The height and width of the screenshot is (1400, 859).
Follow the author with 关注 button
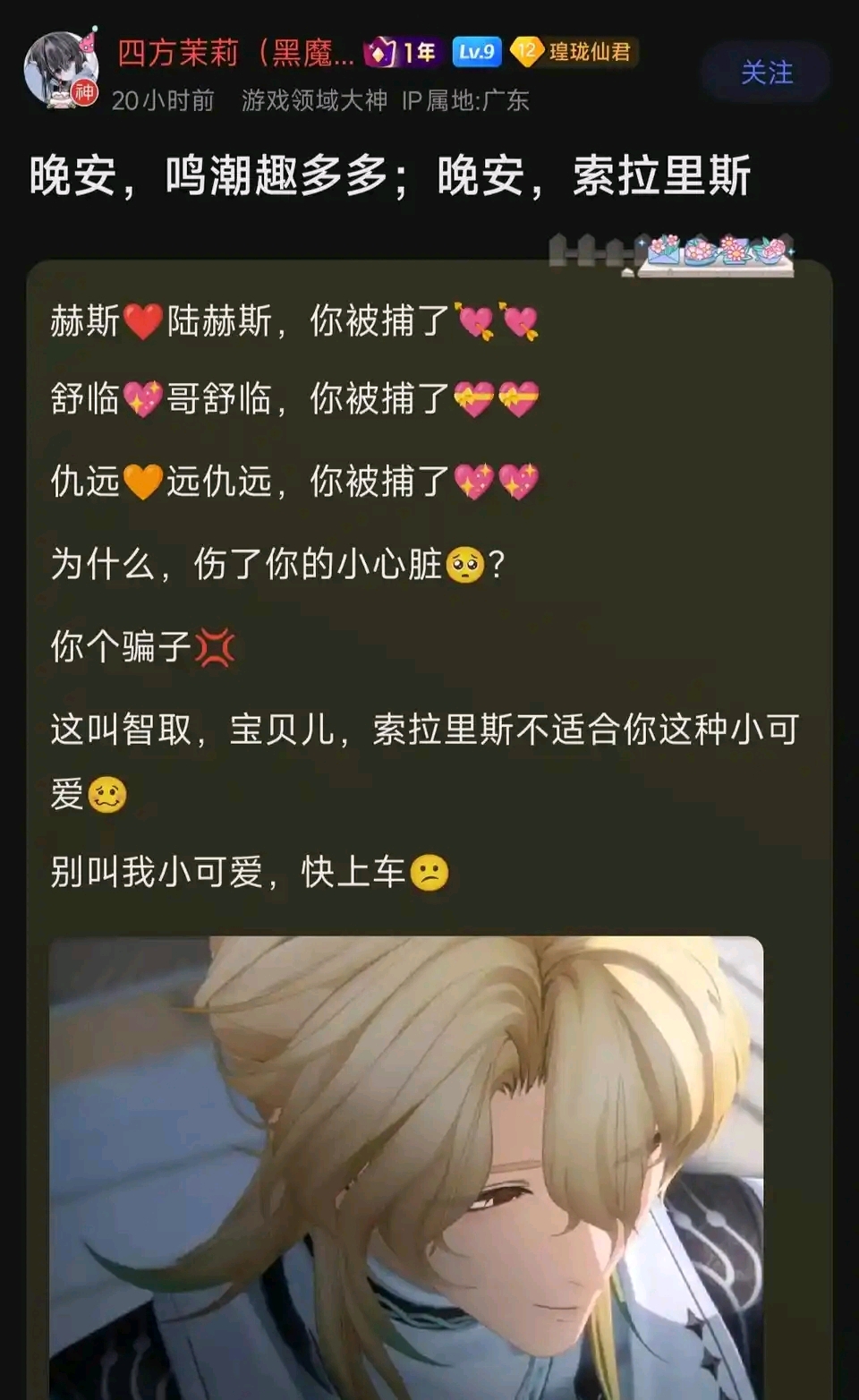(766, 73)
